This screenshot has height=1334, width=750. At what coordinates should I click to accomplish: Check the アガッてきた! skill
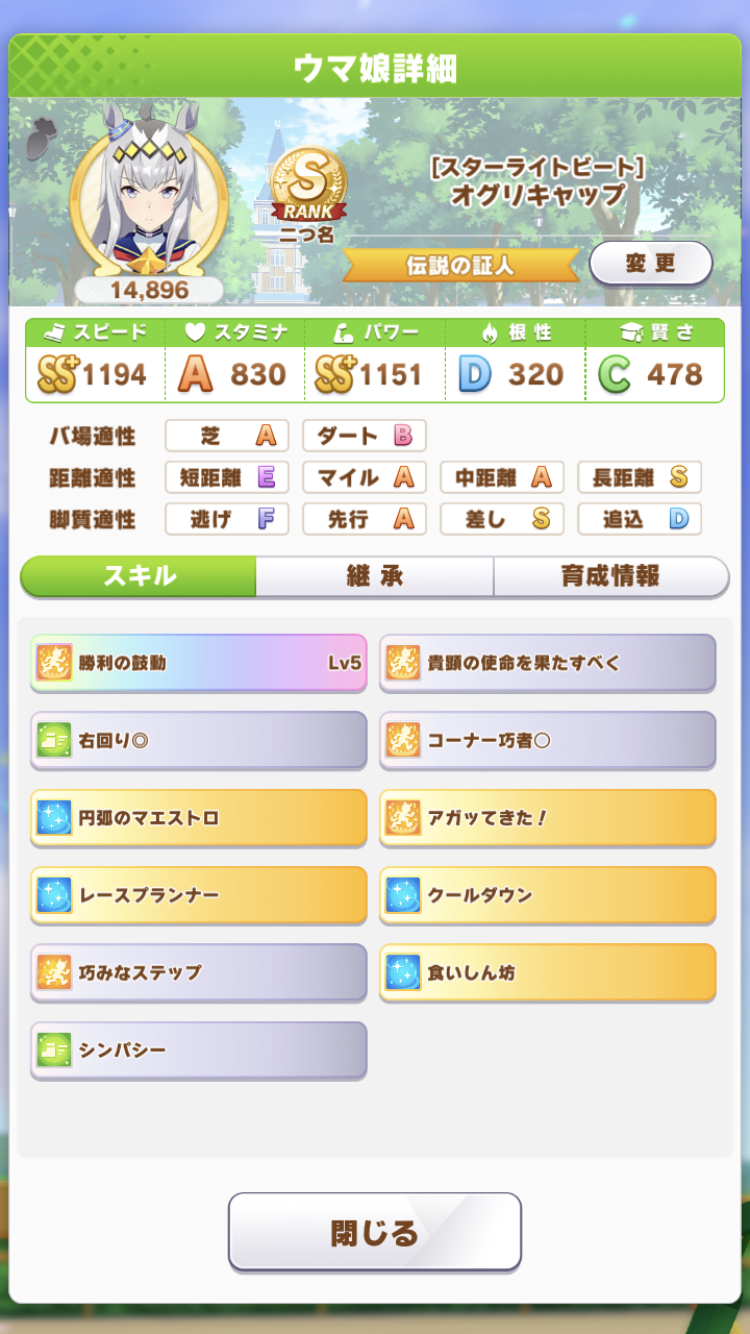[547, 817]
